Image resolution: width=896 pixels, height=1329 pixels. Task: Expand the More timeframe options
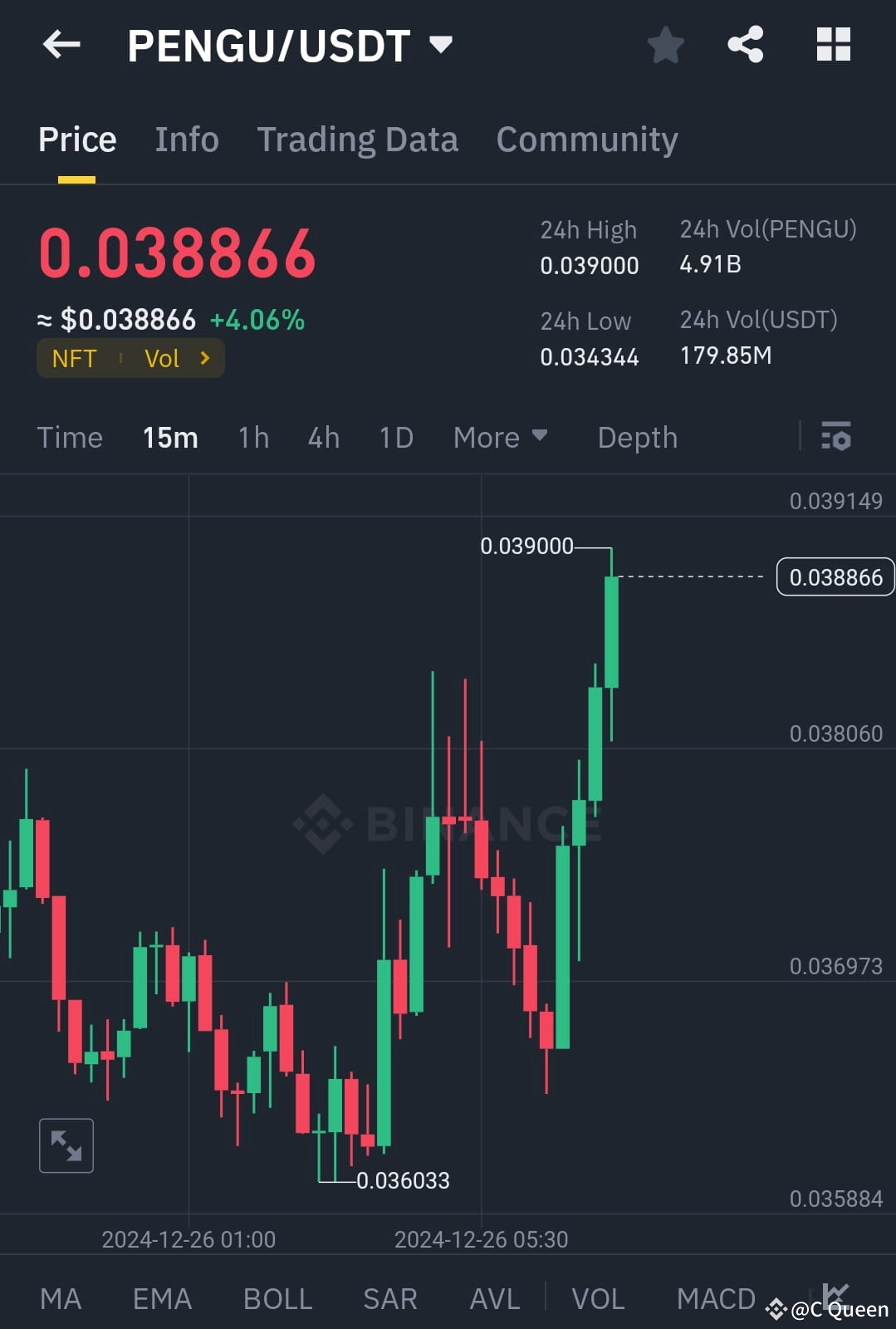(x=501, y=436)
